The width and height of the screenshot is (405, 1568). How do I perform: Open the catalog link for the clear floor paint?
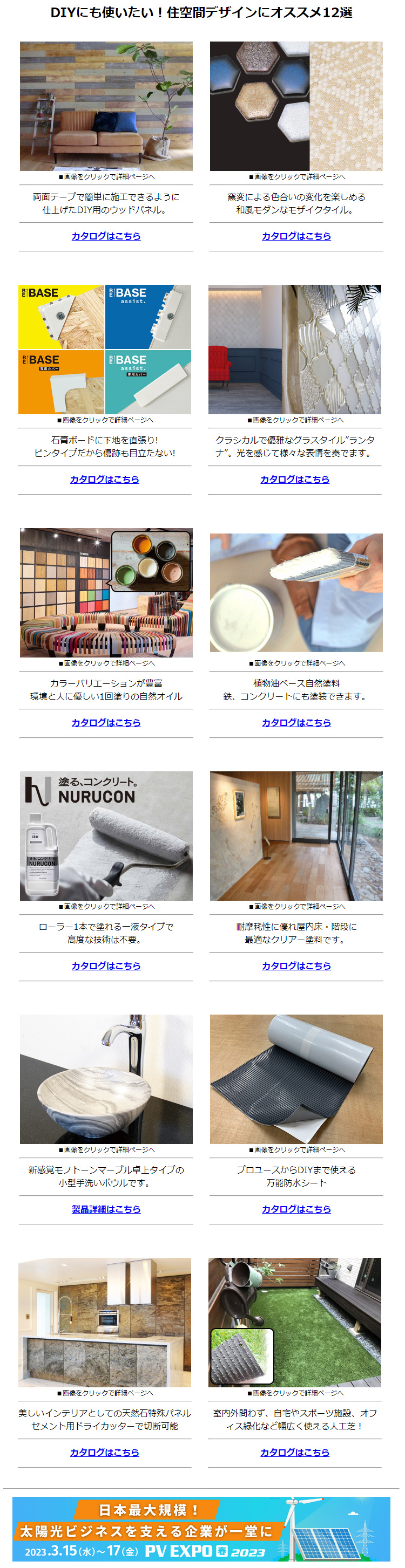[296, 966]
